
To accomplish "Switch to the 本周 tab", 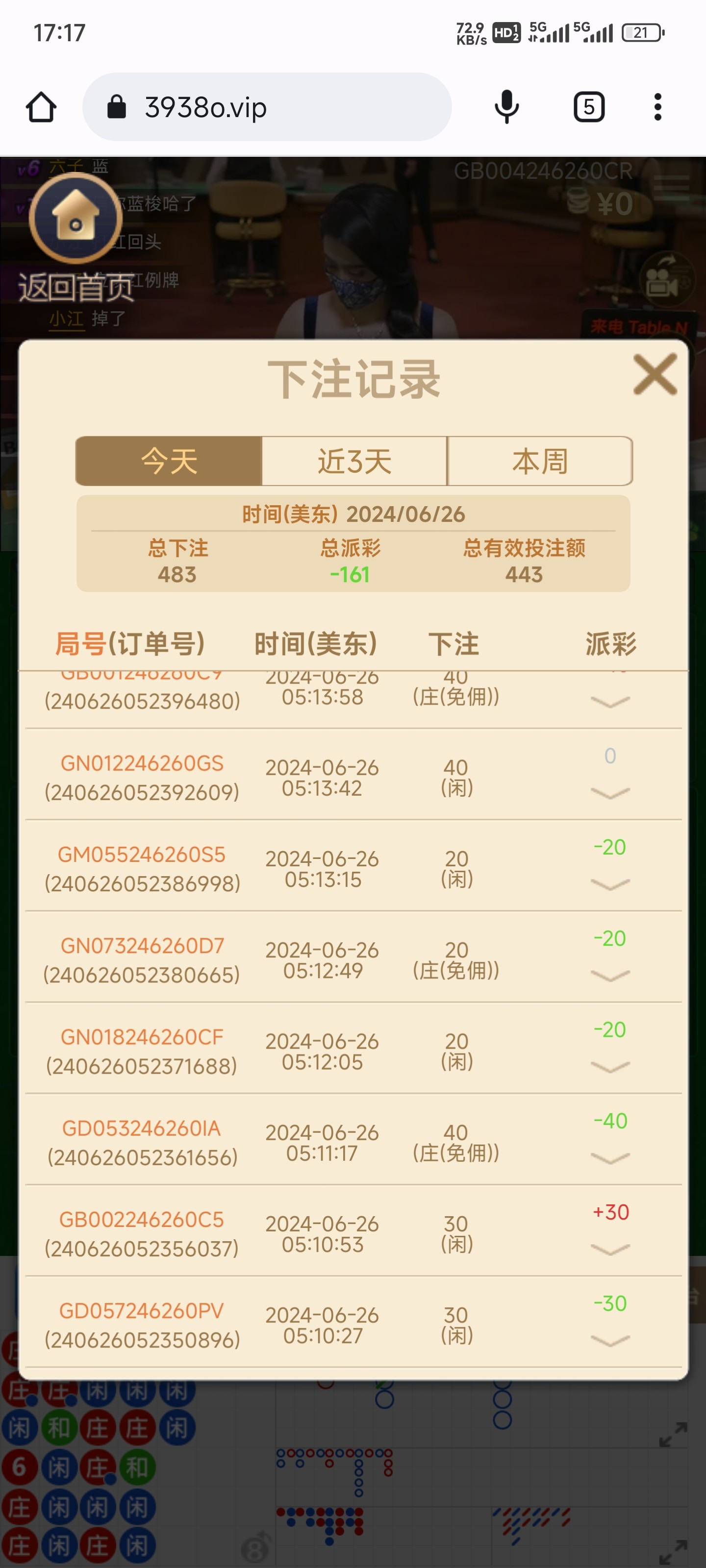I will (540, 461).
